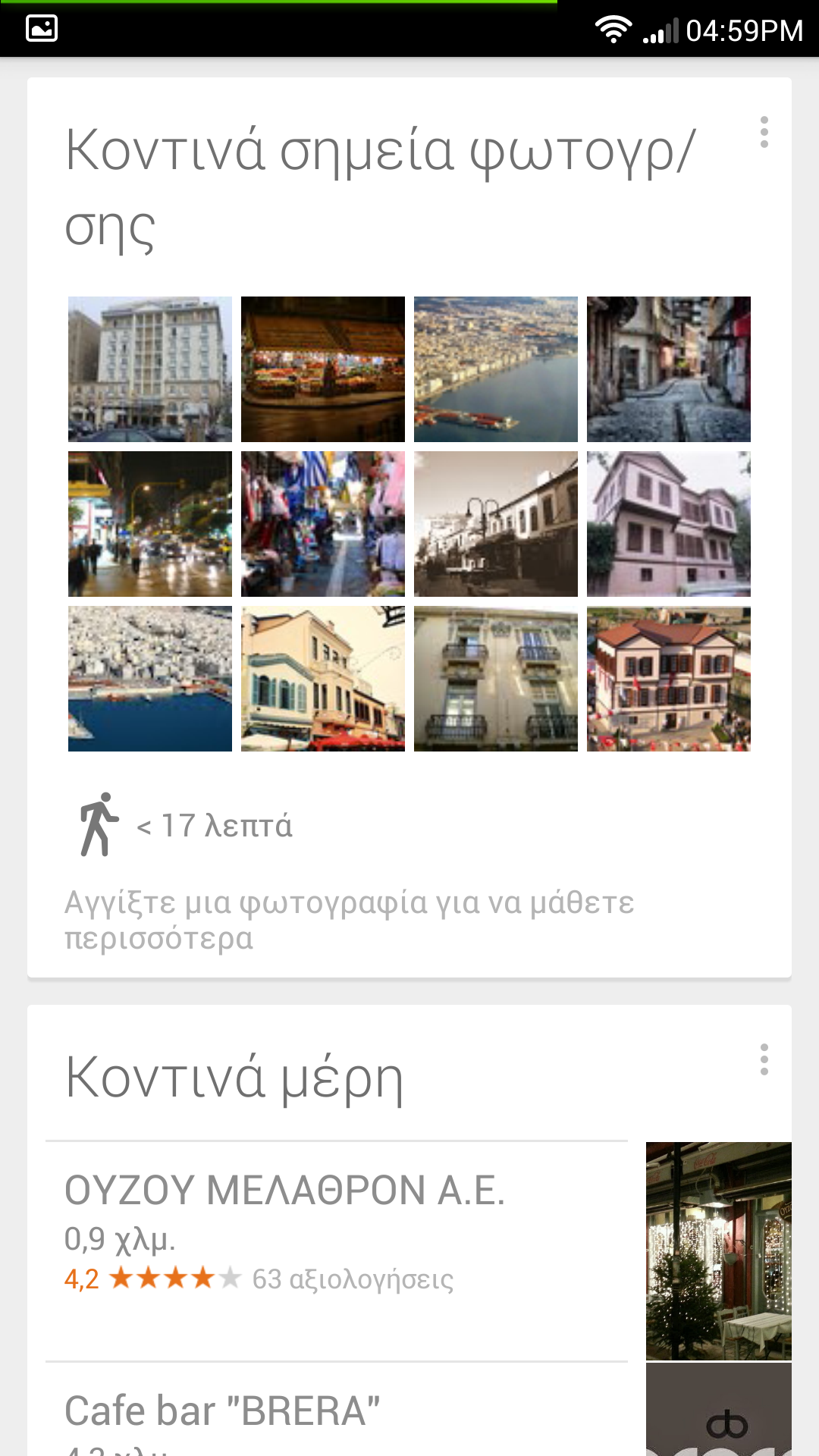Open overflow menu on the Κοντινά μέρη card

pyautogui.click(x=764, y=1059)
